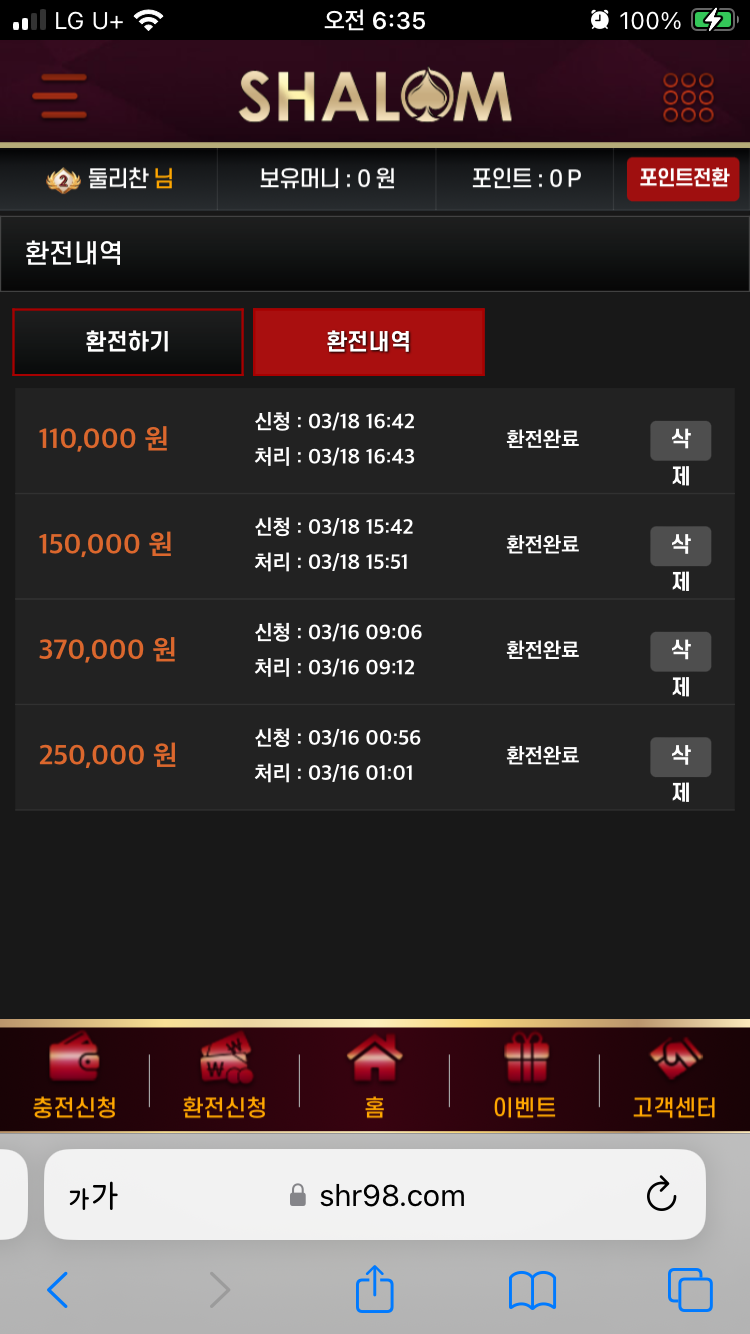Go to 충전신청 in bottom bar
This screenshot has height=1334, width=750.
75,1078
